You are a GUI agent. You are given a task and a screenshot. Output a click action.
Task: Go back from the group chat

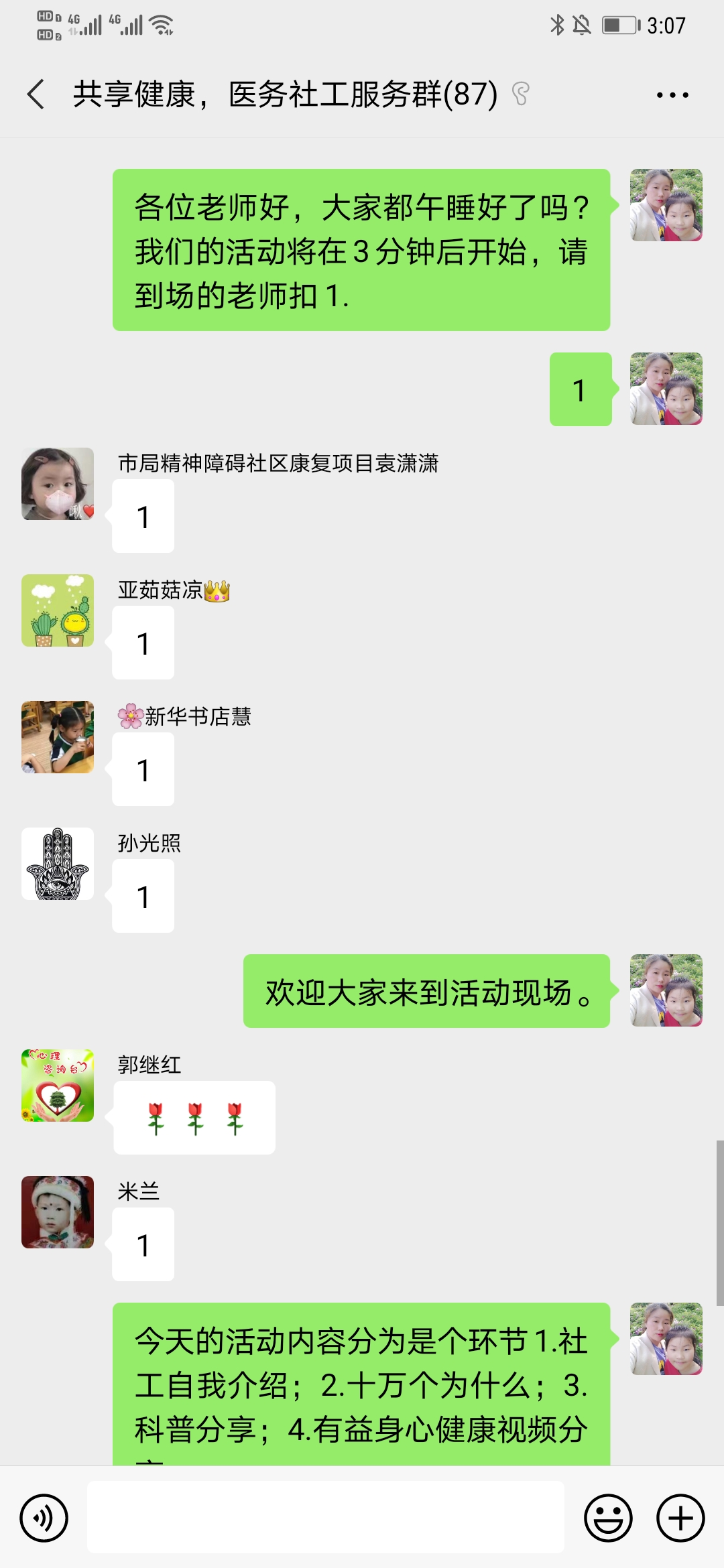point(36,94)
